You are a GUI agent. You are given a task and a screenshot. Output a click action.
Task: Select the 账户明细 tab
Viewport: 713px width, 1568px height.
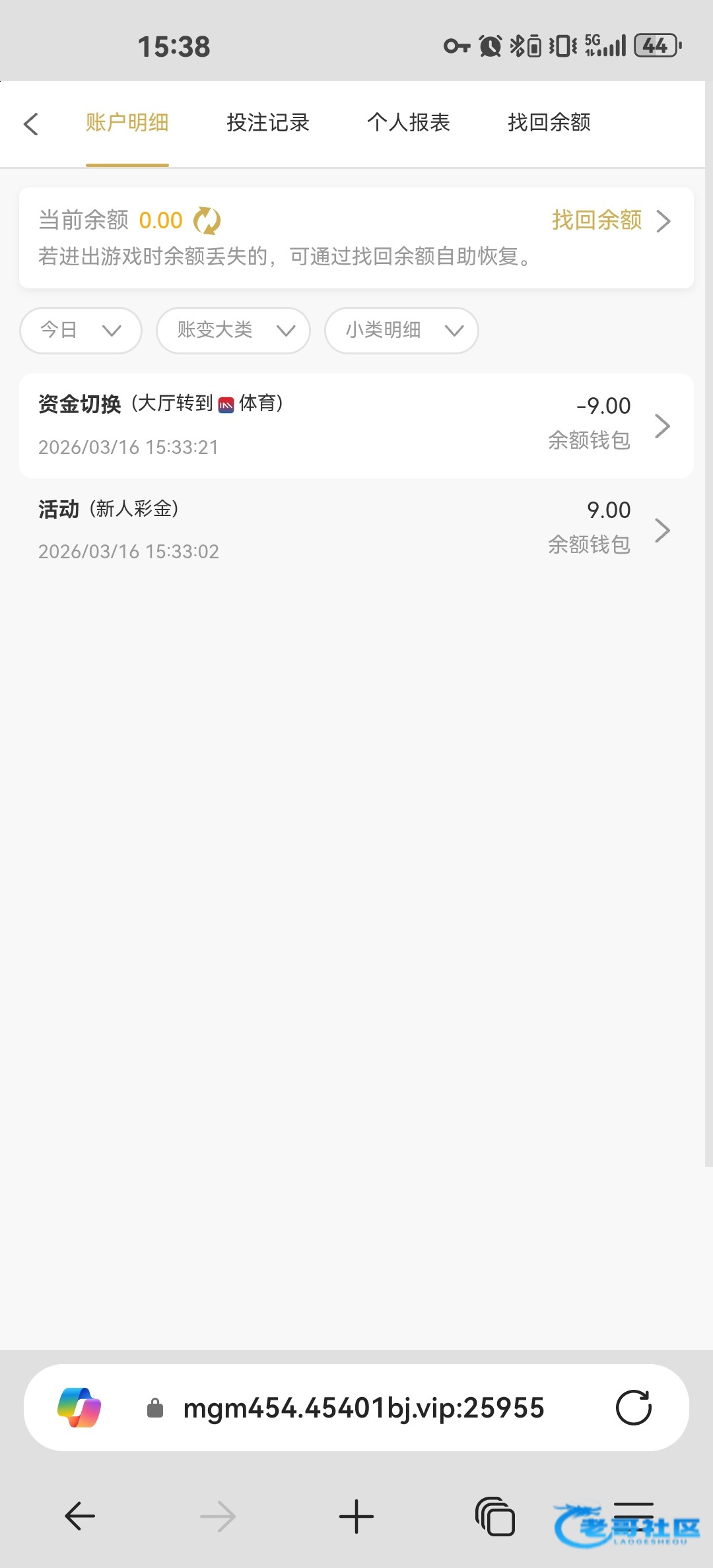coord(127,123)
